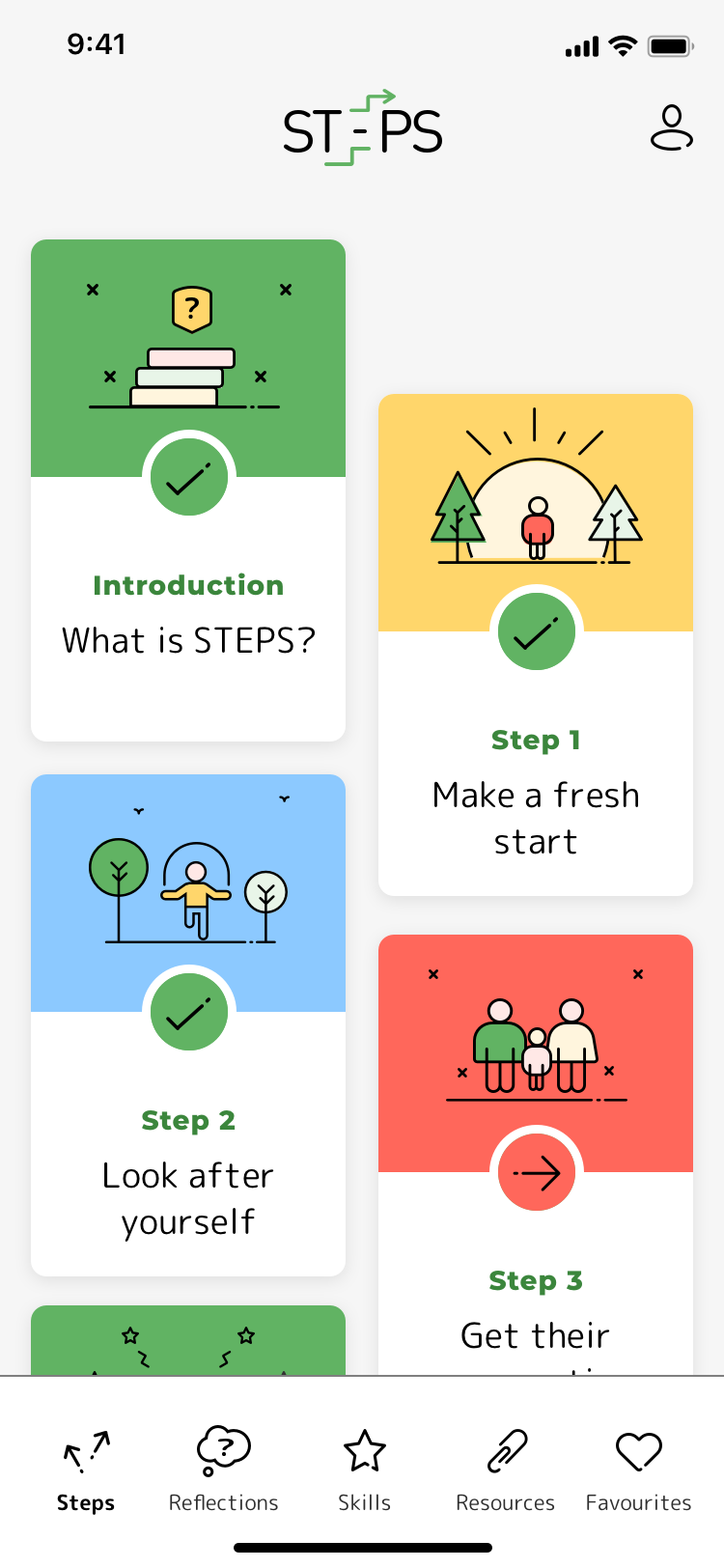Switch to the Skills tab
Image resolution: width=724 pixels, height=1568 pixels.
(x=364, y=1470)
